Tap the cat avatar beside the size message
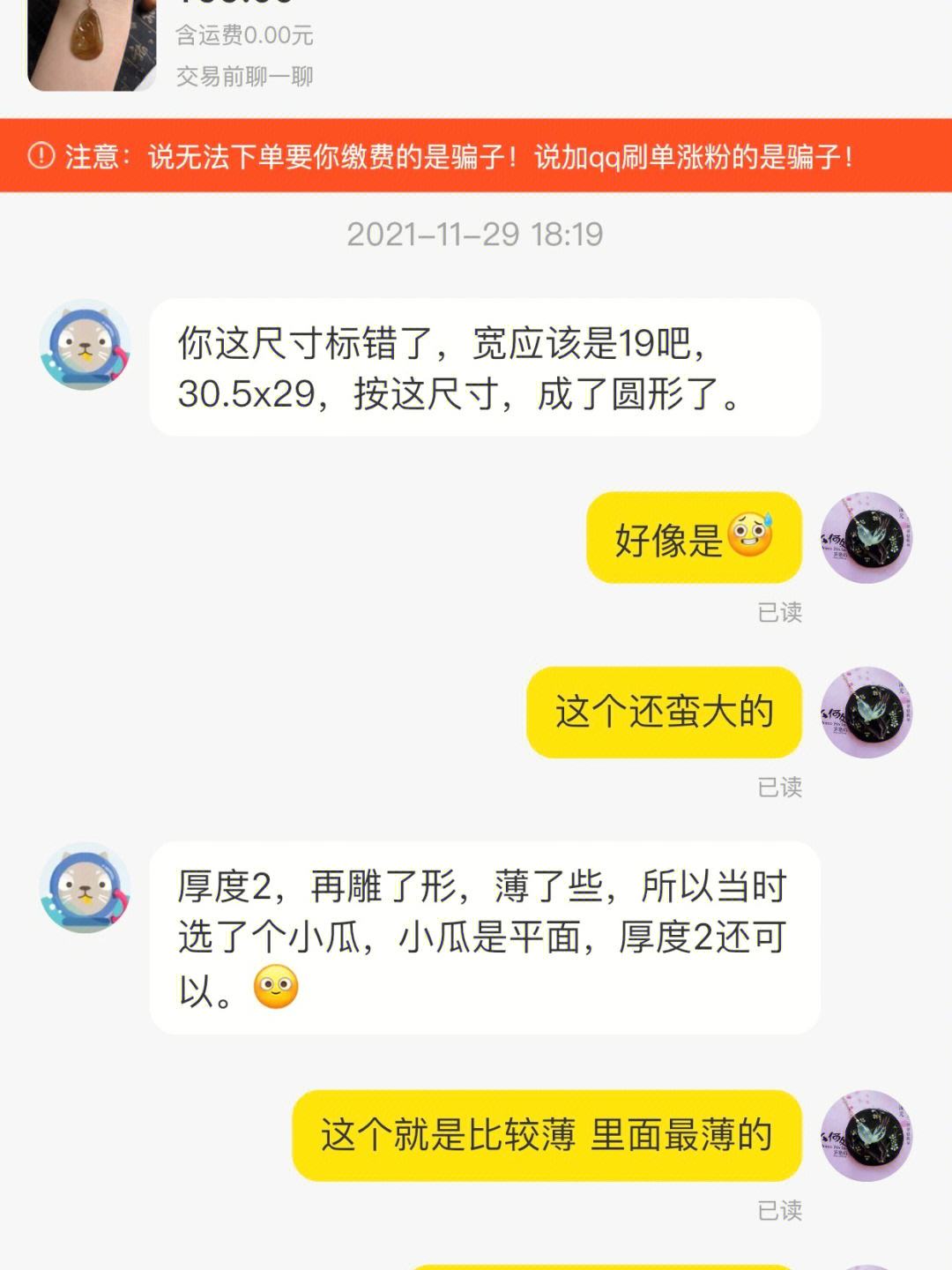The height and width of the screenshot is (1270, 952). pyautogui.click(x=86, y=345)
